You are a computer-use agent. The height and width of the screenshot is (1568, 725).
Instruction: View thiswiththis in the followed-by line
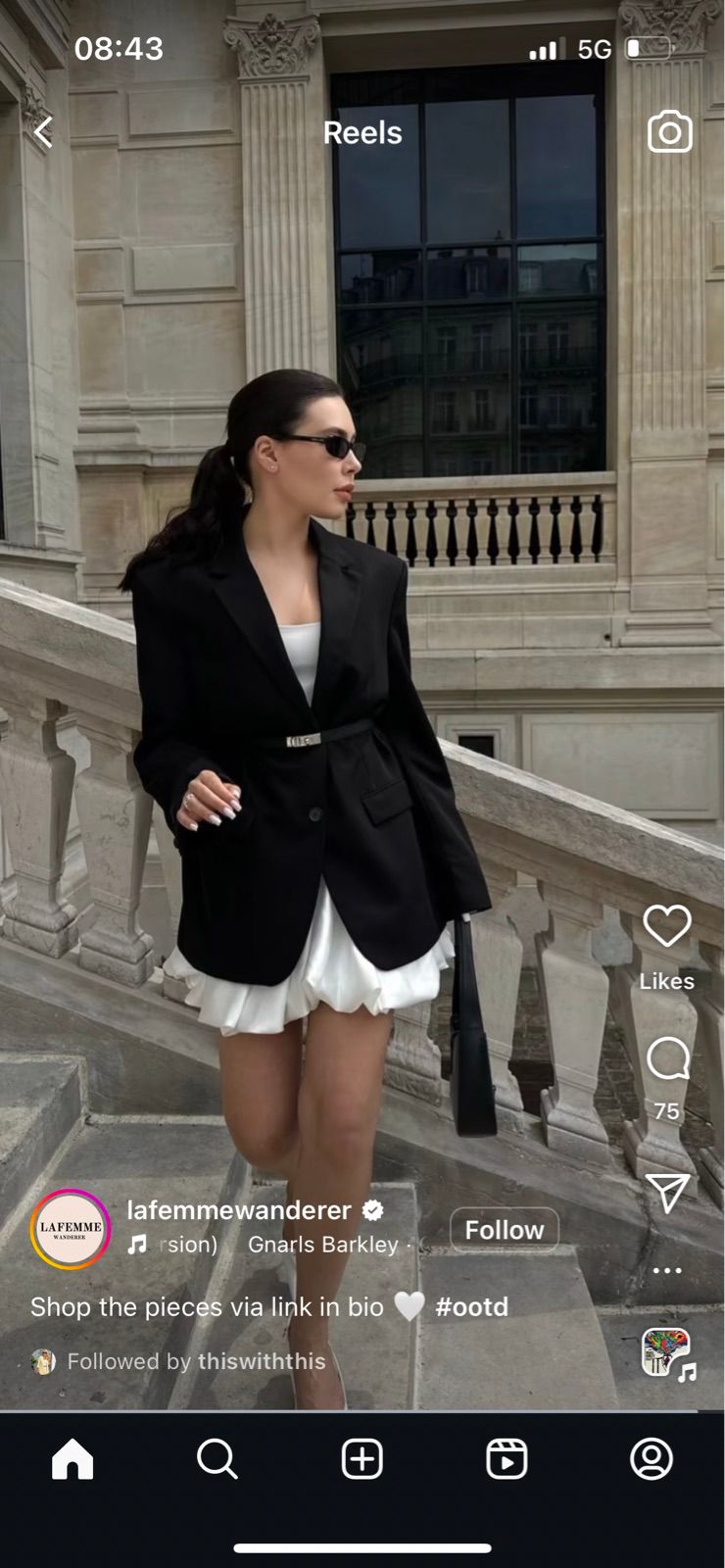(261, 1361)
